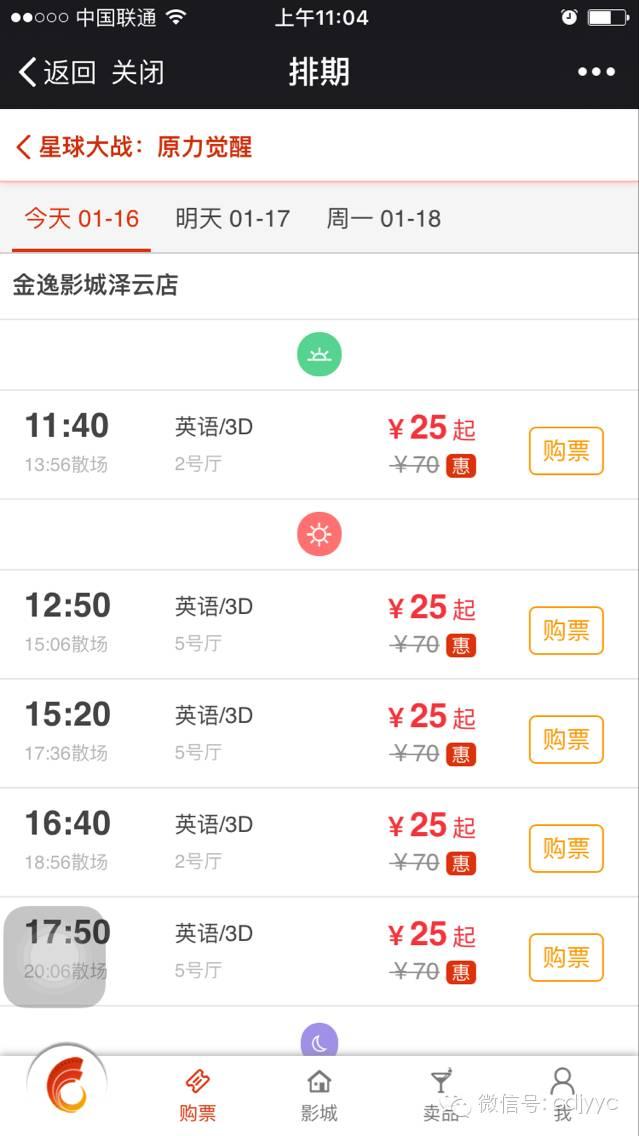Go to the 卖品 concessions tab
639x1136 pixels.
[x=441, y=1095]
